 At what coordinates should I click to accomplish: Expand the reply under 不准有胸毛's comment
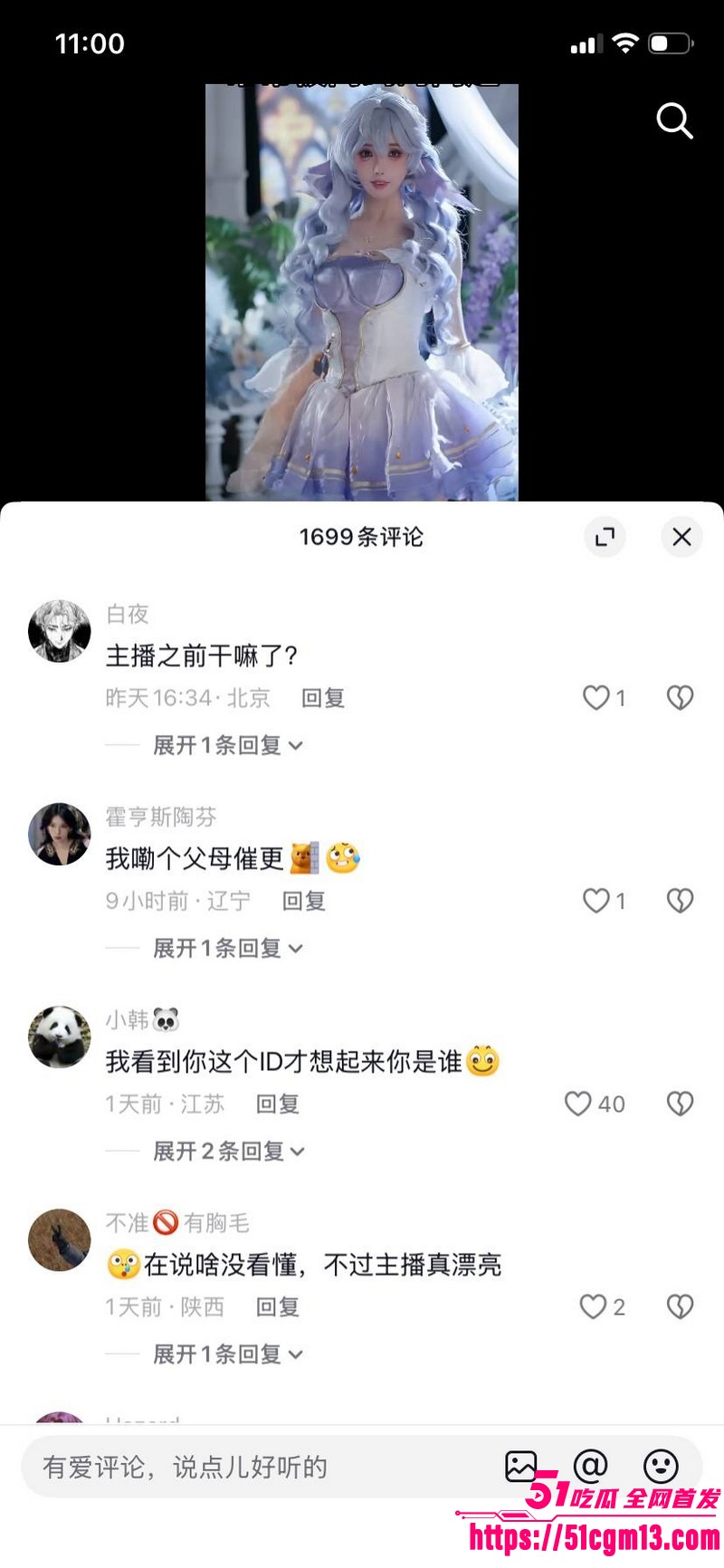pos(224,1353)
